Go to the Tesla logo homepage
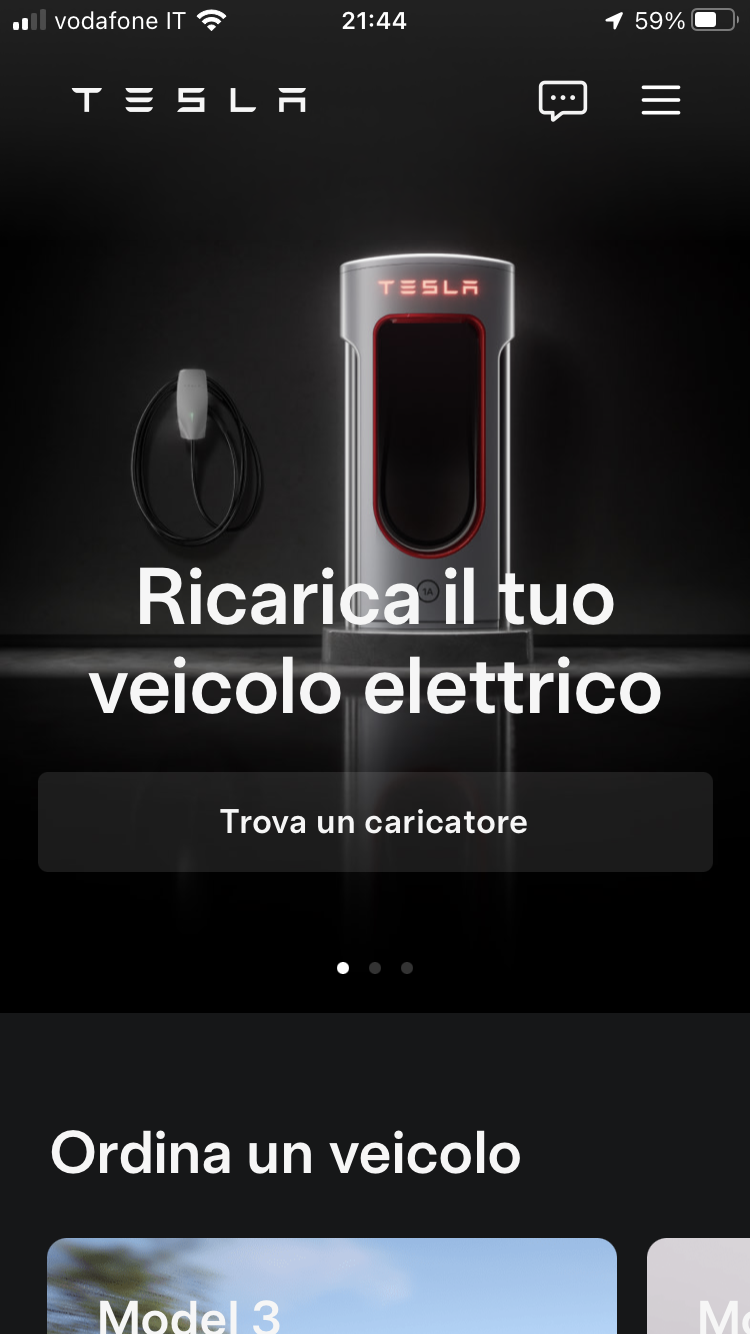Screen dimensions: 750x1334 click(189, 100)
